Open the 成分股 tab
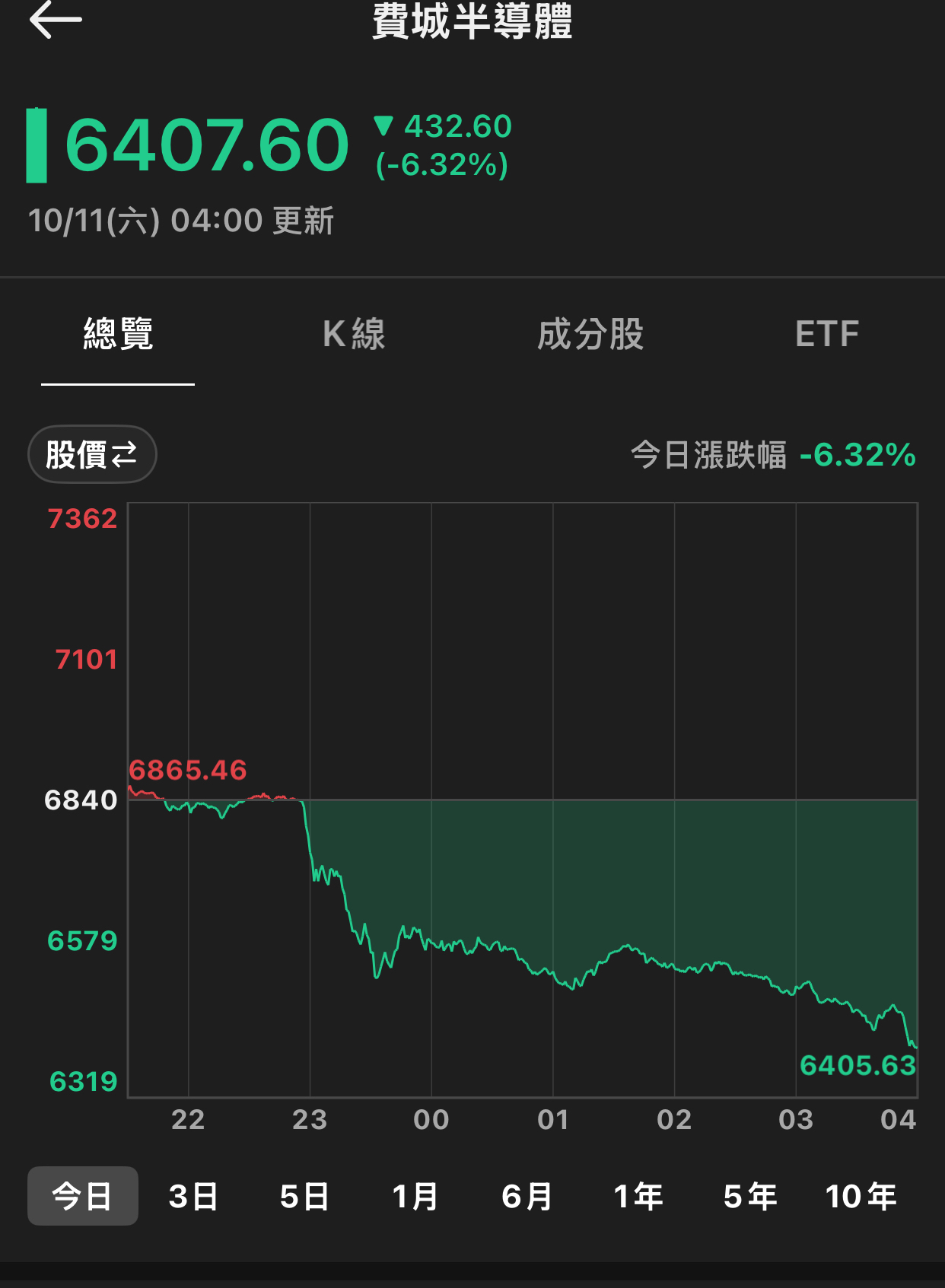The image size is (945, 1288). pos(590,335)
